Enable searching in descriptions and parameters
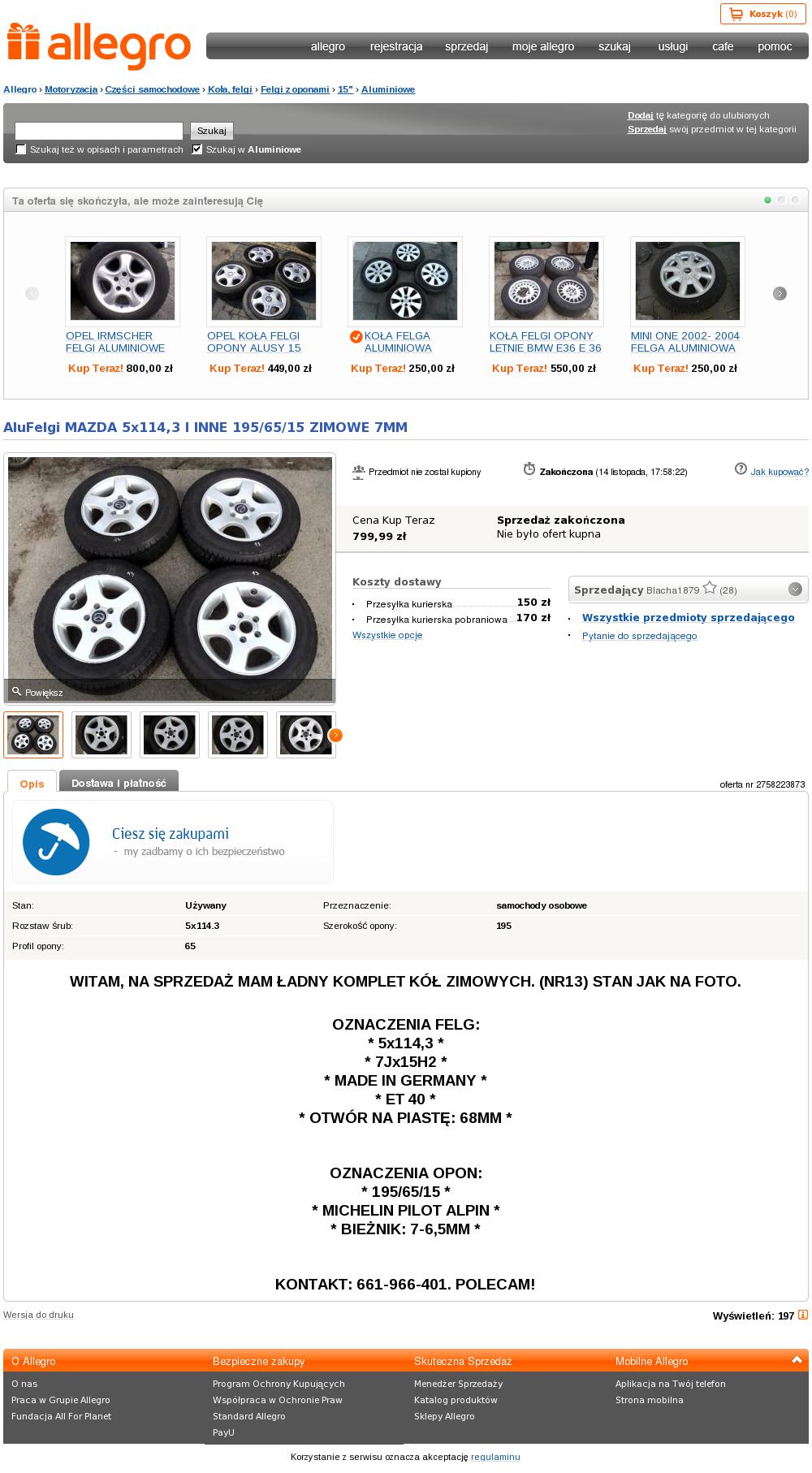This screenshot has width=812, height=1473. (22, 149)
